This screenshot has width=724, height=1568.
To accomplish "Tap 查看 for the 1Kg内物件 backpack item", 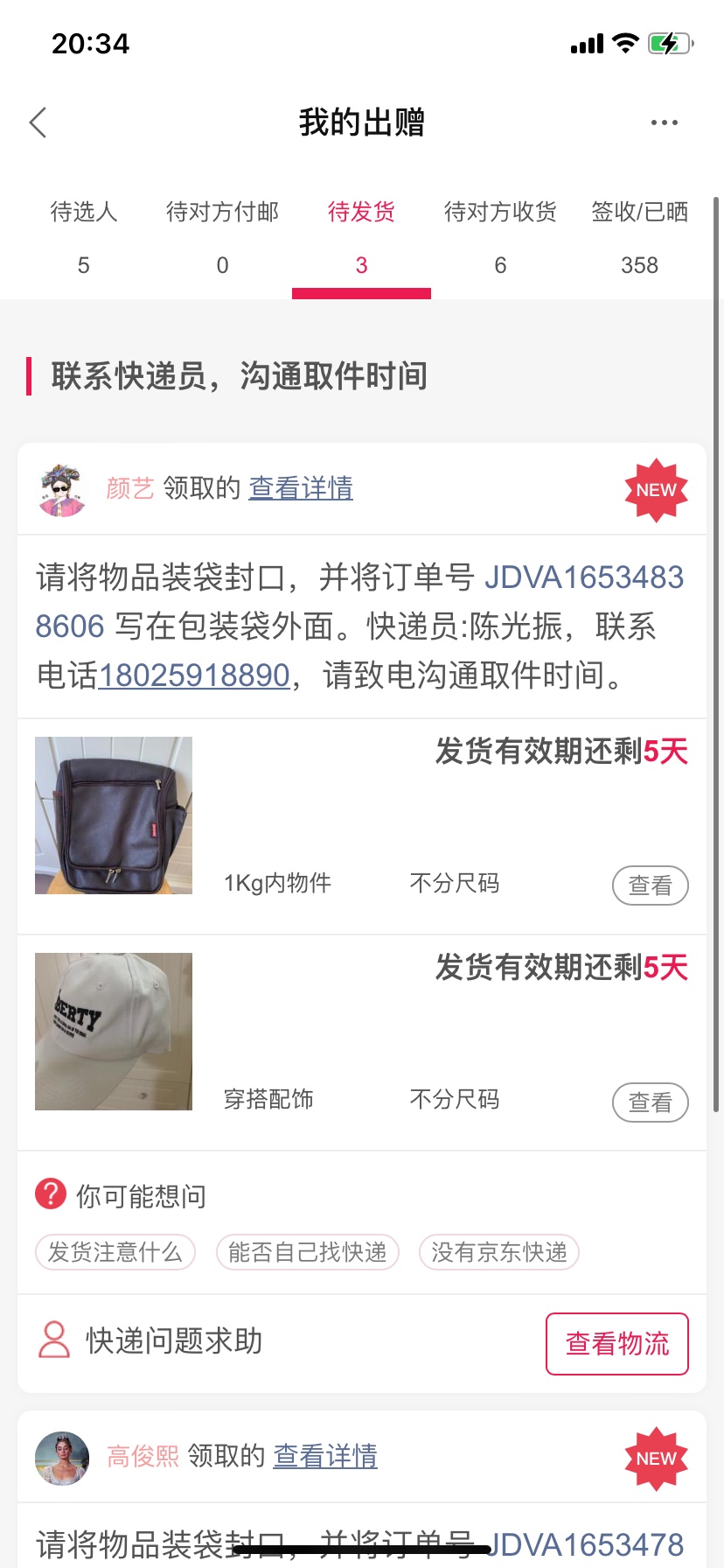I will click(650, 885).
